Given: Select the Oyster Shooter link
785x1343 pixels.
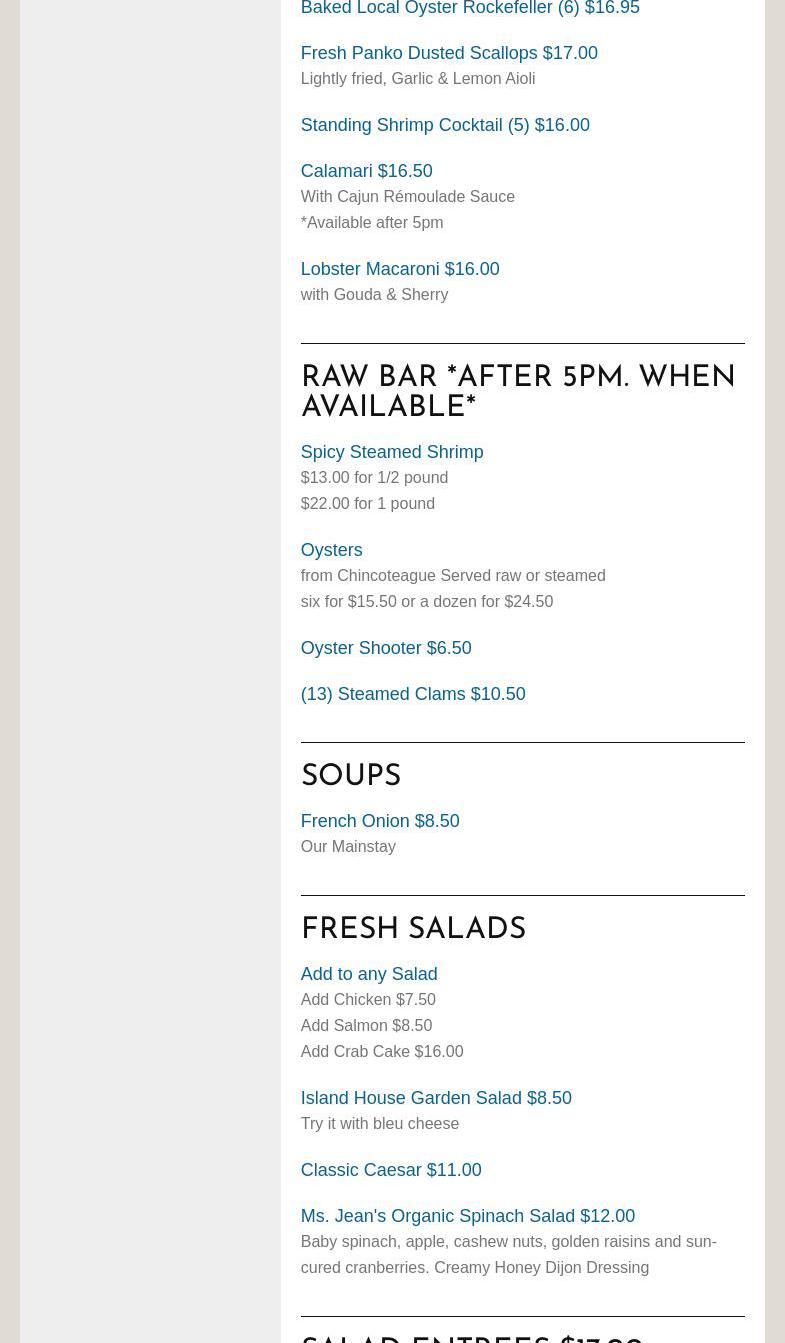Looking at the screenshot, I should tap(385, 648).
